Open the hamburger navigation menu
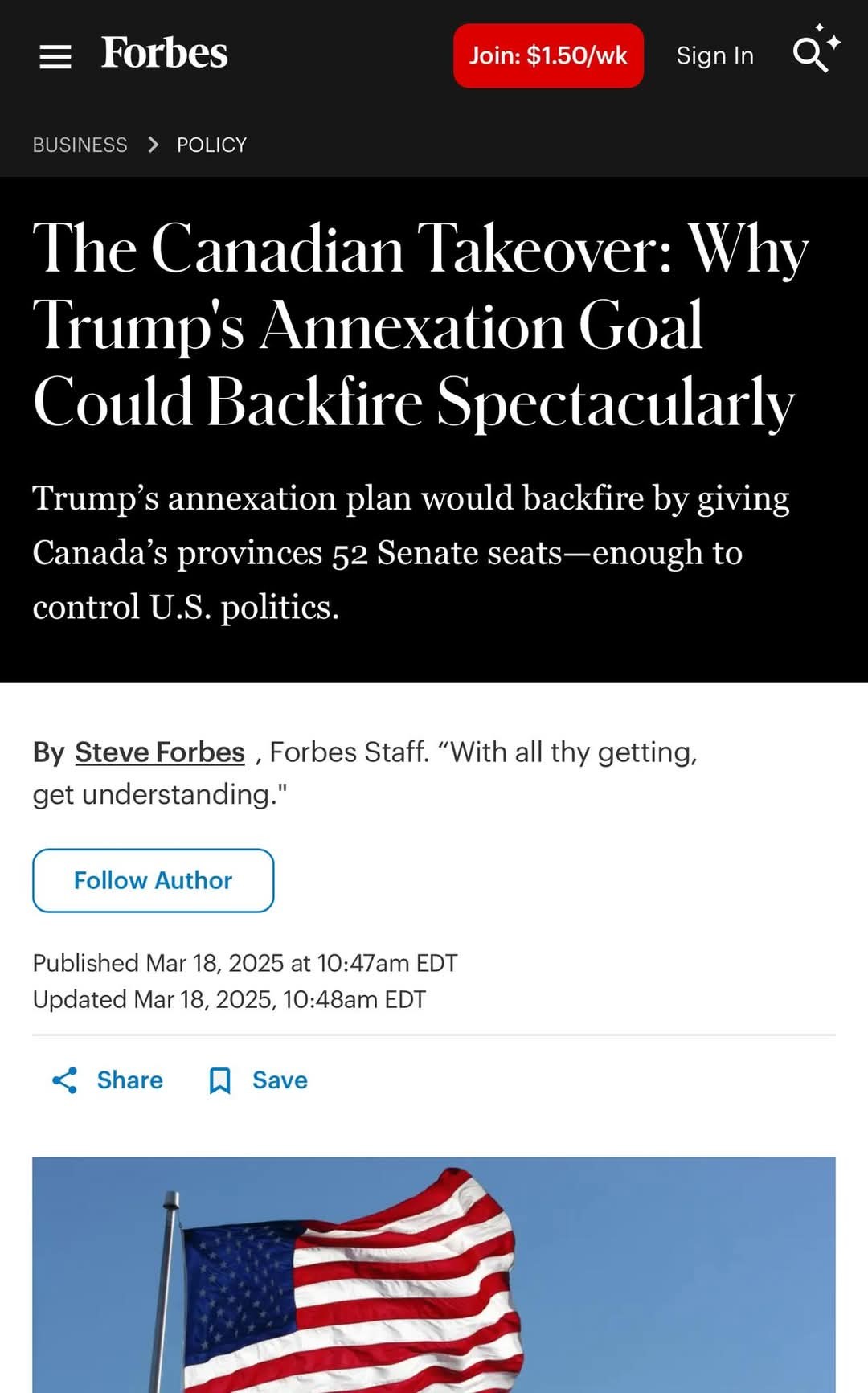 (55, 56)
